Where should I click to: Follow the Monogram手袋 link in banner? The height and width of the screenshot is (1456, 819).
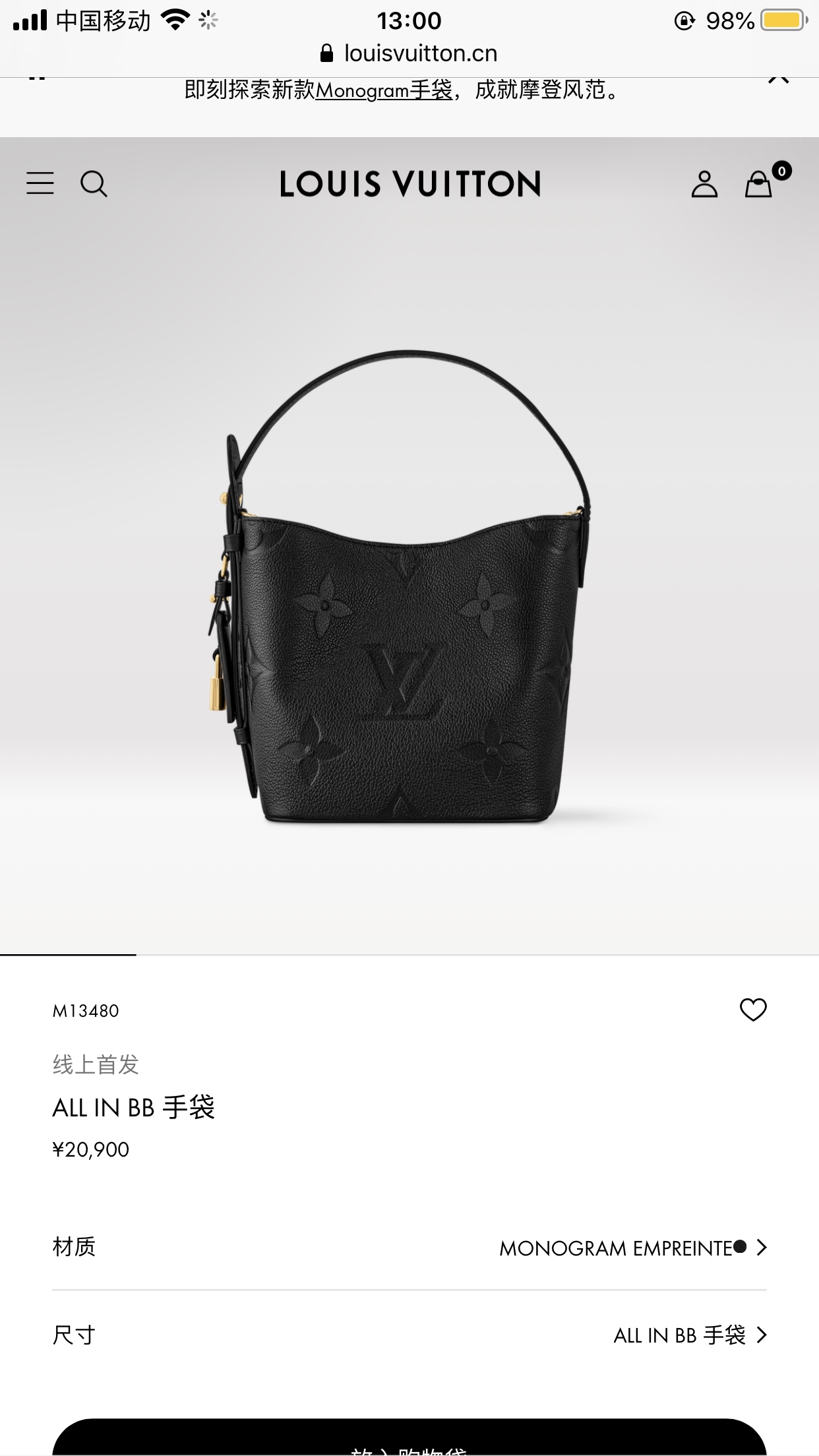click(384, 90)
